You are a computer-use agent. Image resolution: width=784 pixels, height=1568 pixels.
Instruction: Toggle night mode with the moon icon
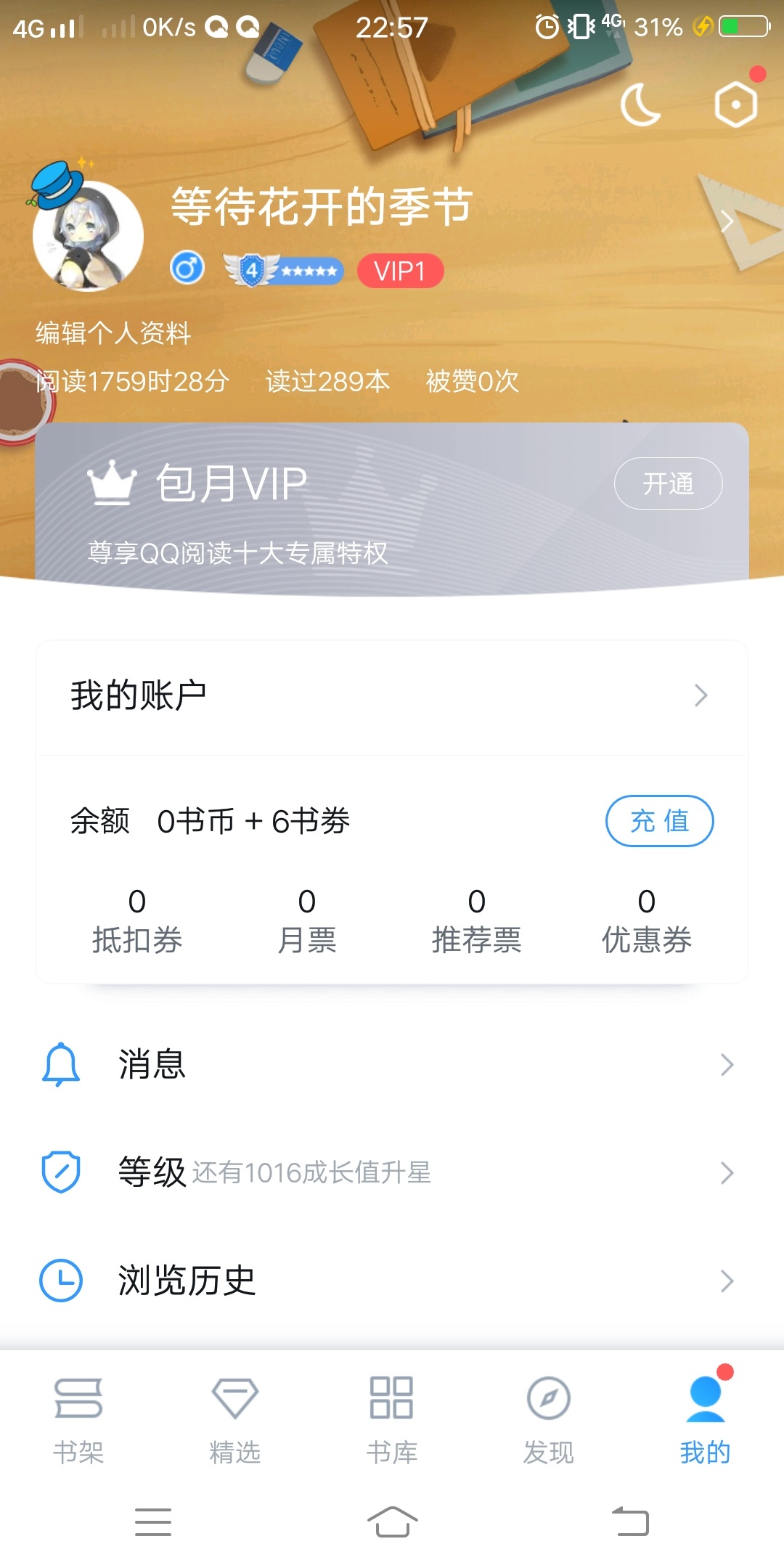click(x=640, y=105)
